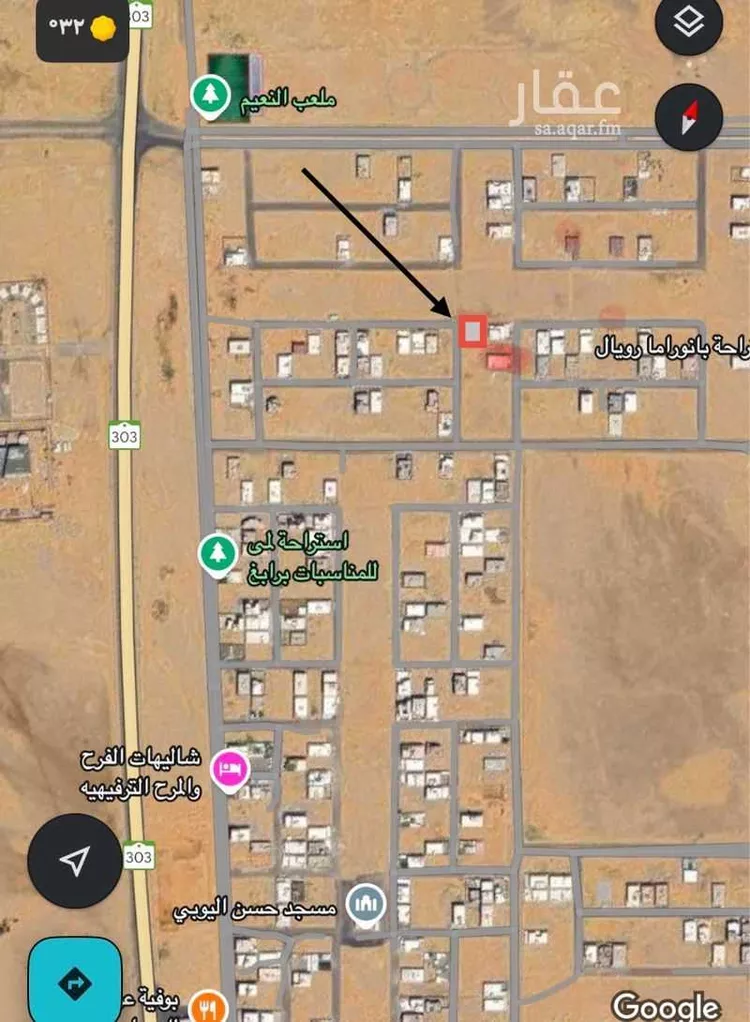This screenshot has height=1022, width=750.
Task: Open استراحة لمى للمناسبات برابغ place pin
Action: pyautogui.click(x=217, y=552)
